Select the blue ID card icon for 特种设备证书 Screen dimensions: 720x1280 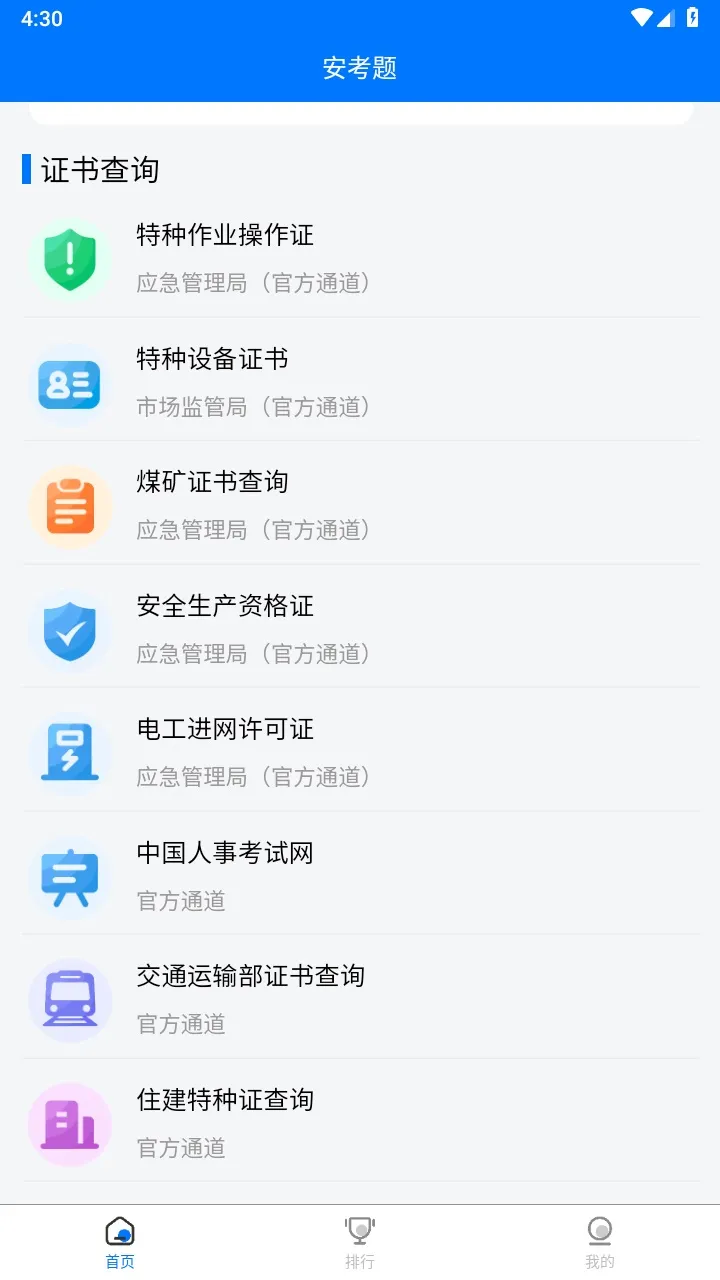[x=69, y=382]
